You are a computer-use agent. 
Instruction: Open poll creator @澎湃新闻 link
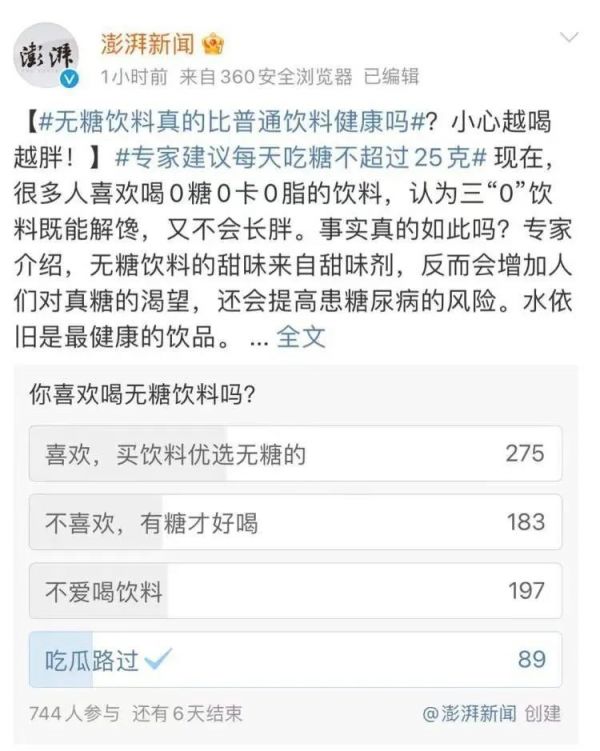(469, 714)
